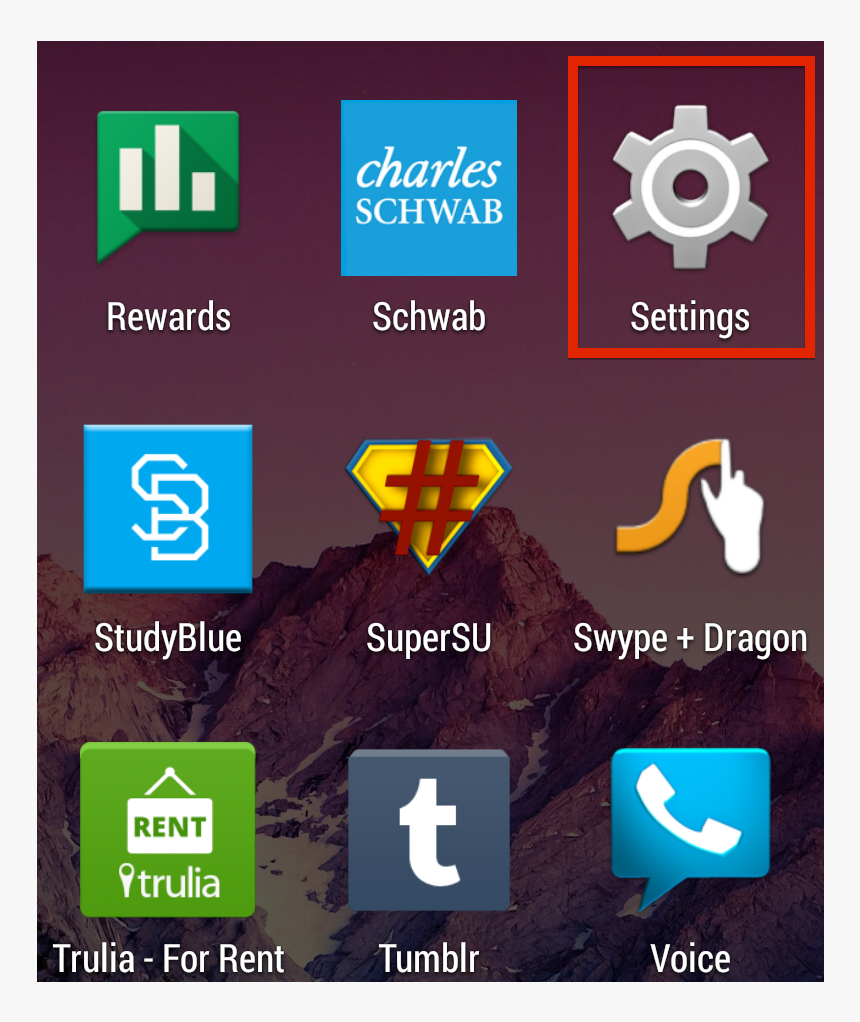Select the highlighted Settings app tile
Viewport: 860px width, 1022px height.
(x=690, y=205)
